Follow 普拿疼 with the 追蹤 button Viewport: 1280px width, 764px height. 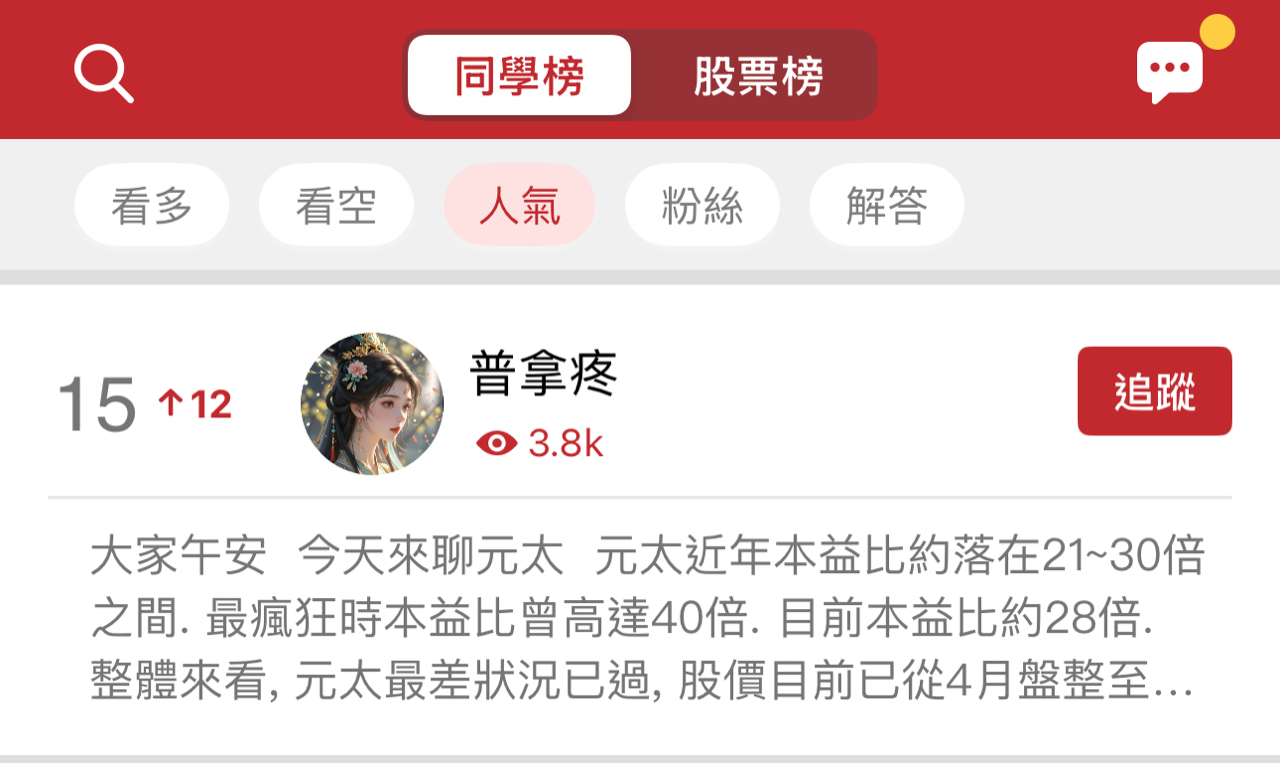1155,391
